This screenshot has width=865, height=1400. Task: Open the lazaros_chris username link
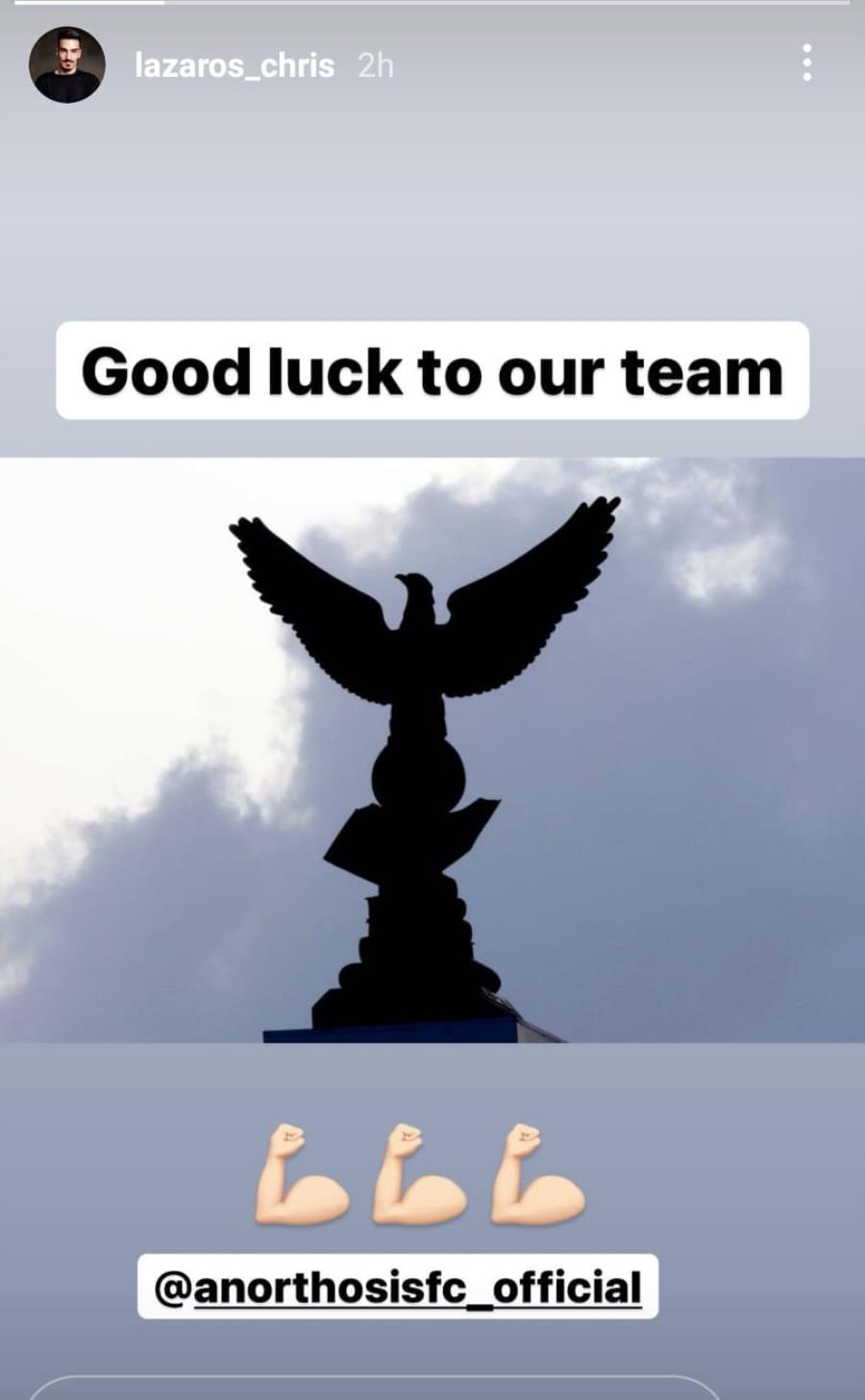[235, 65]
